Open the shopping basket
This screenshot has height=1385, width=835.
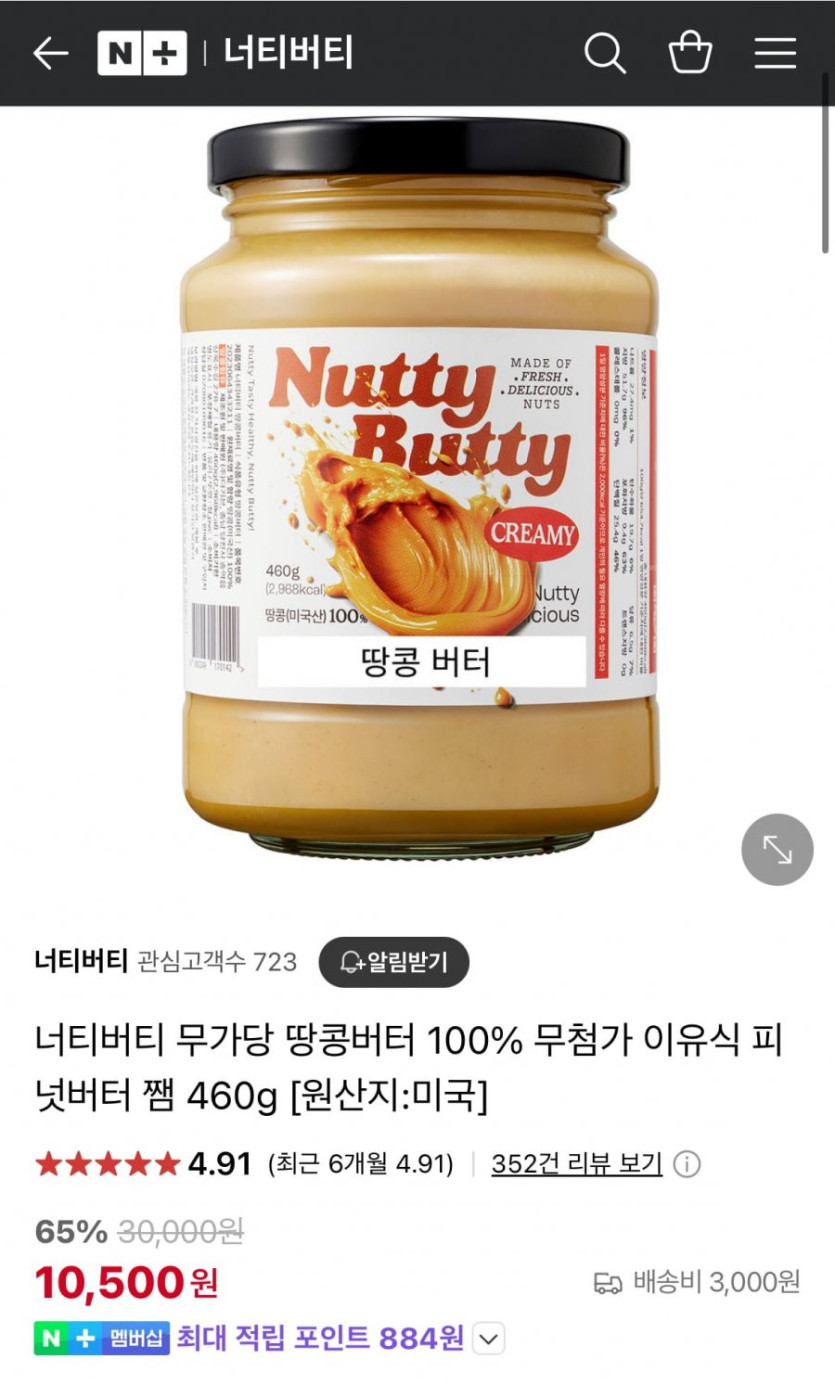[x=690, y=53]
